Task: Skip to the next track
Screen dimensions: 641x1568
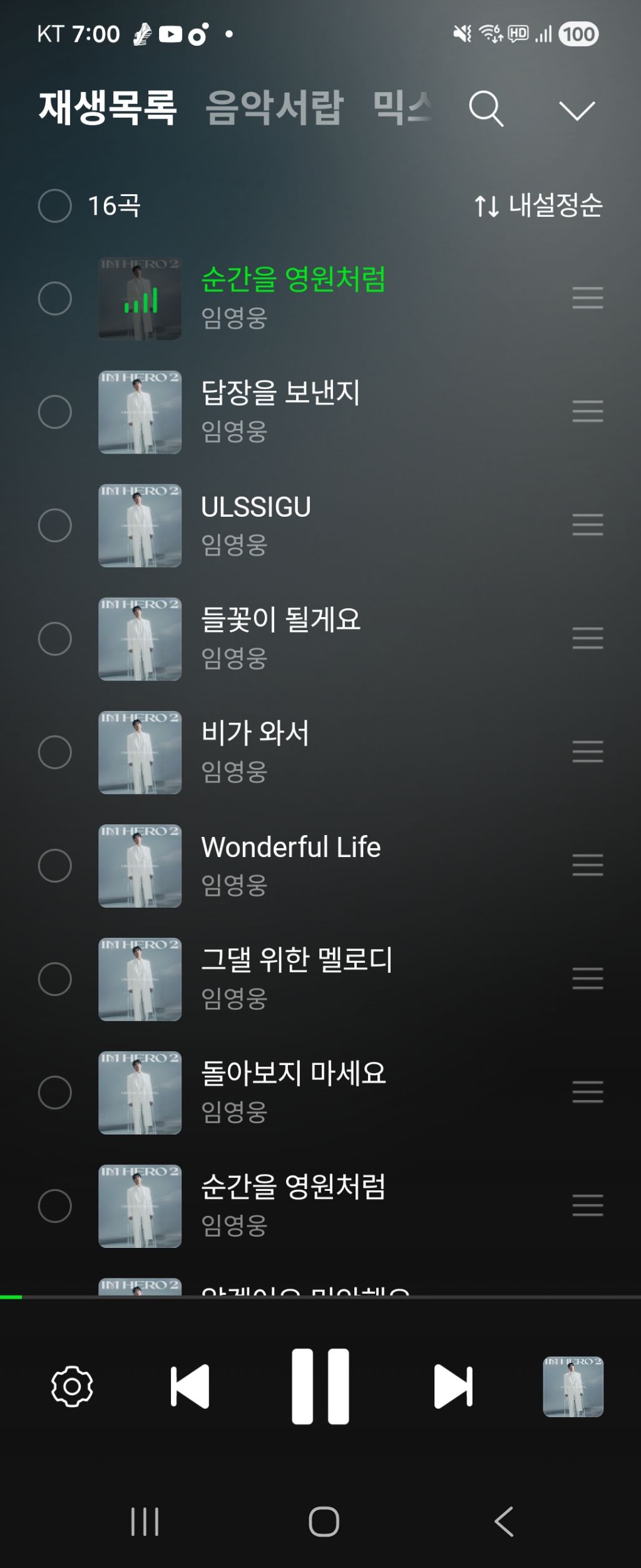Action: (453, 1386)
